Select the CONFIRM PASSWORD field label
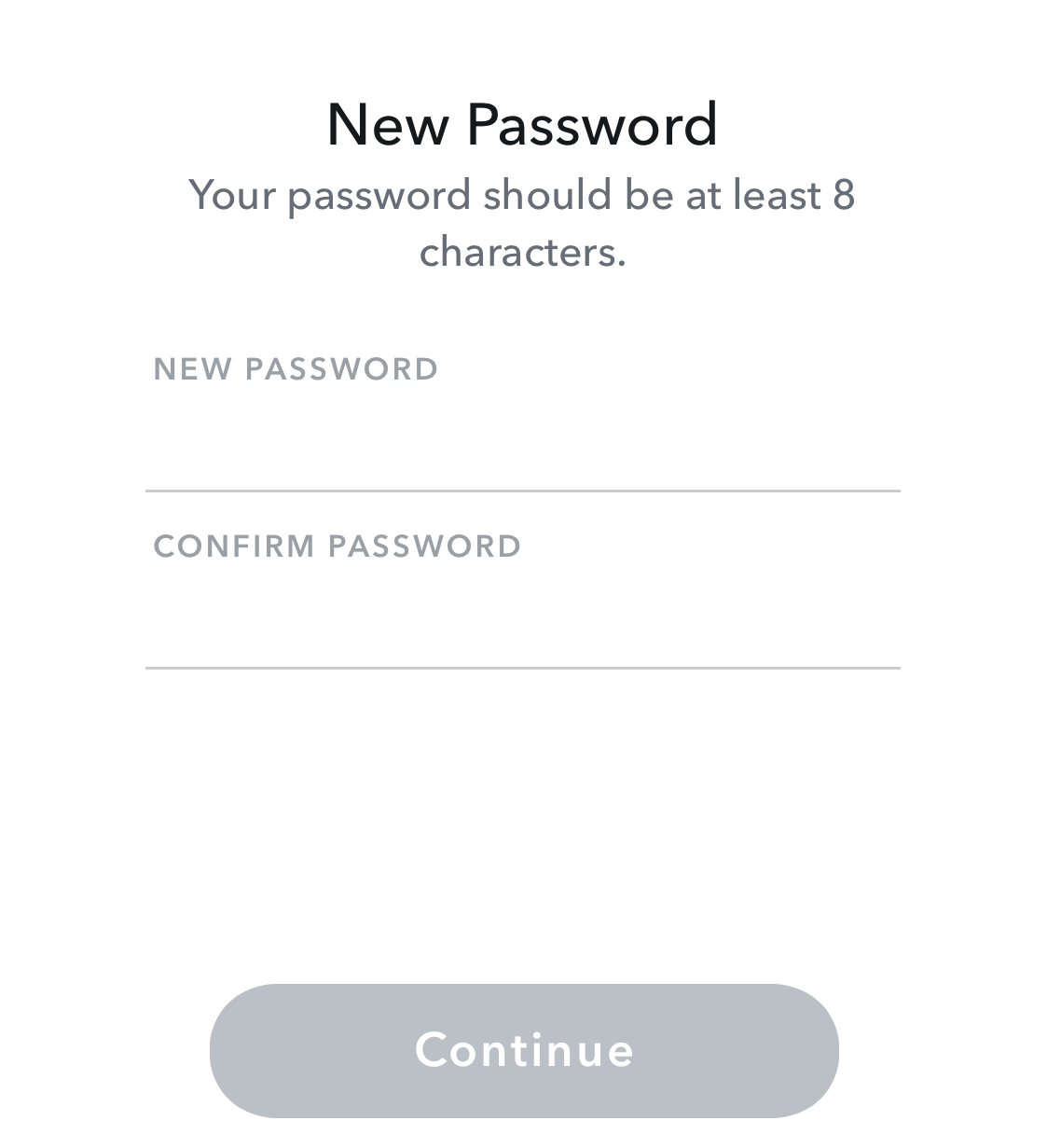 (338, 546)
